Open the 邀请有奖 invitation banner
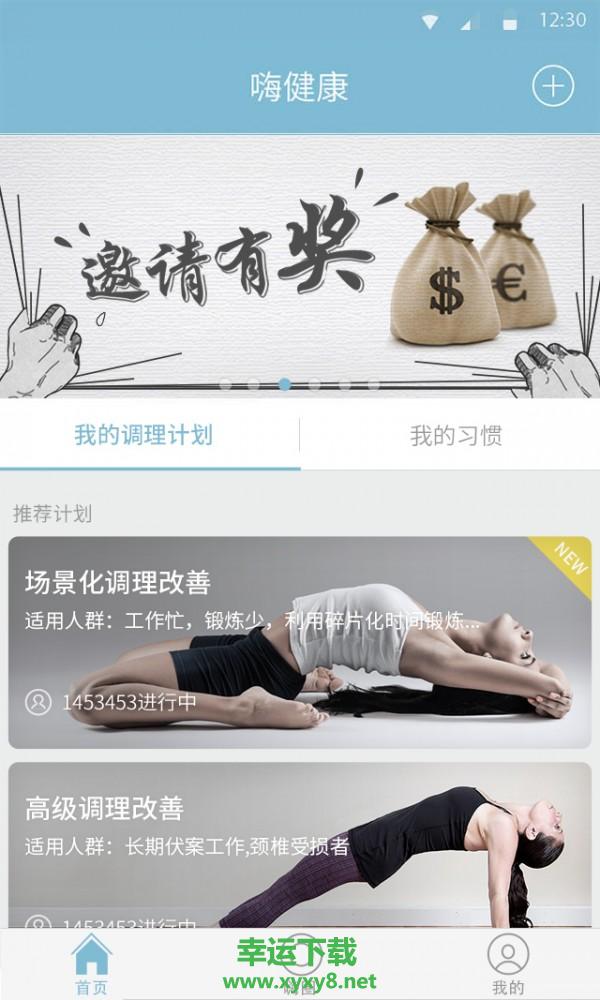The height and width of the screenshot is (1000, 600). tap(300, 265)
